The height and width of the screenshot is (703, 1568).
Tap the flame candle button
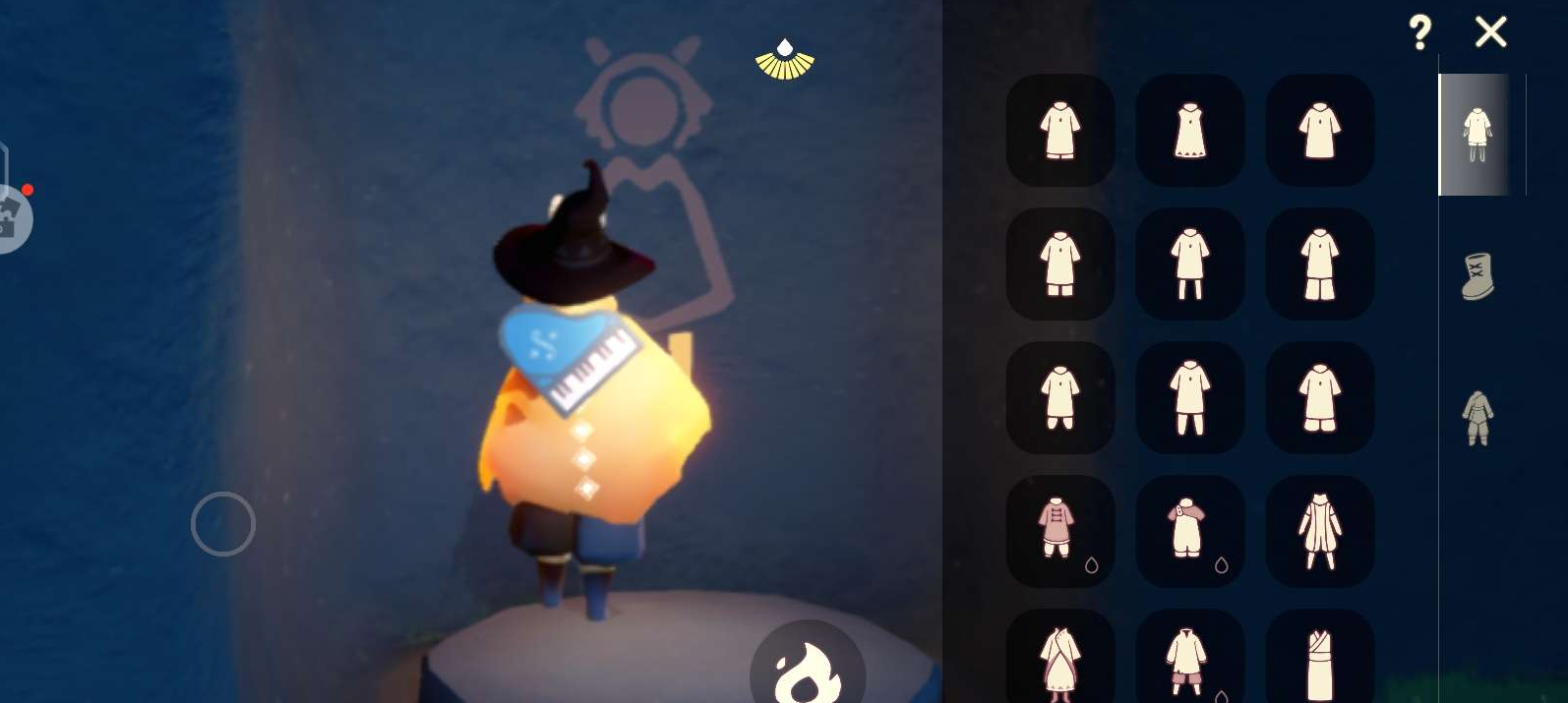(x=807, y=669)
